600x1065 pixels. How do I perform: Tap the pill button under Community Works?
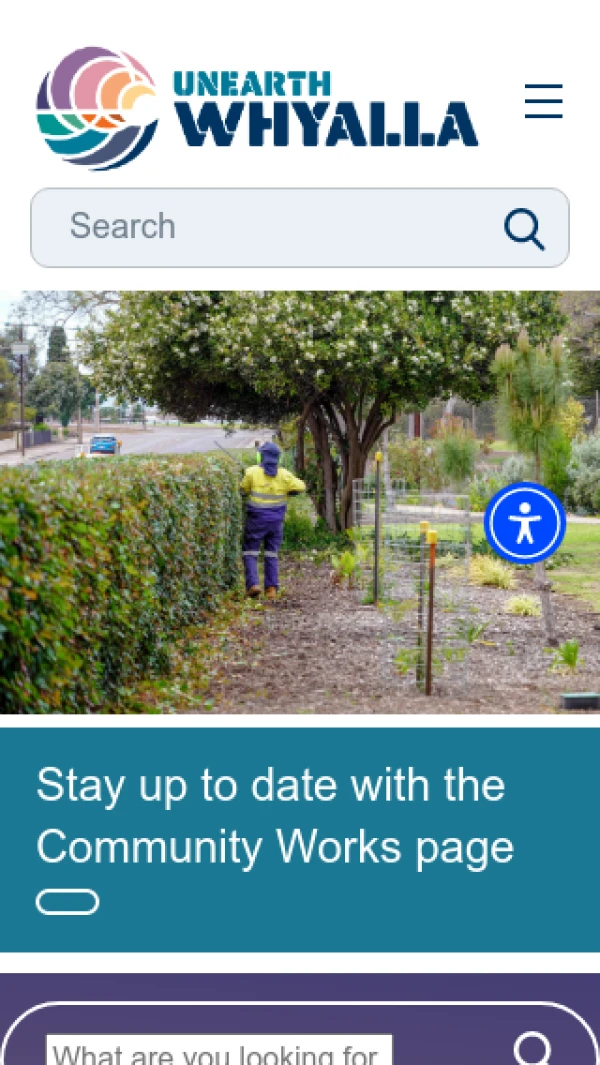click(x=67, y=902)
